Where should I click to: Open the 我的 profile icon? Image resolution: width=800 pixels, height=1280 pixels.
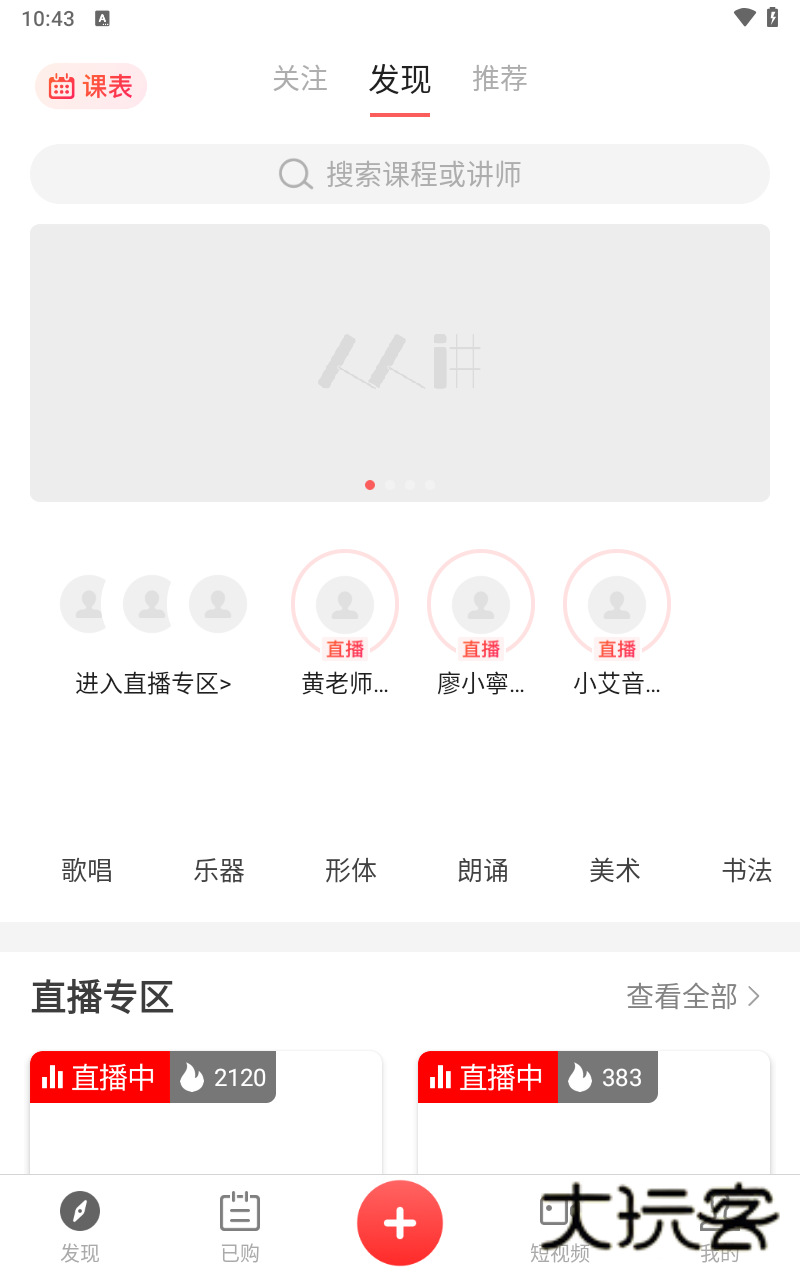pyautogui.click(x=720, y=1210)
